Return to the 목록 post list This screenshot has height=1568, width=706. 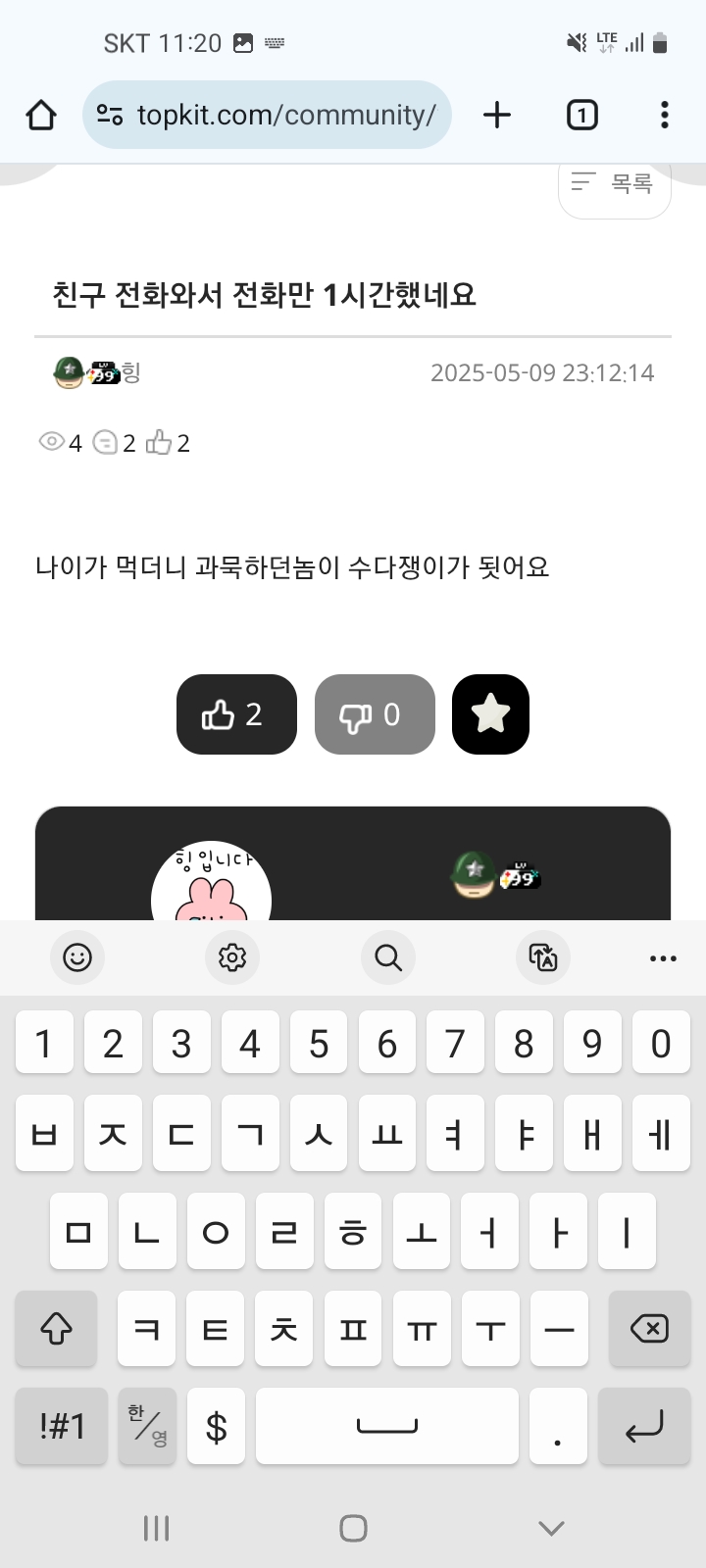[x=615, y=184]
